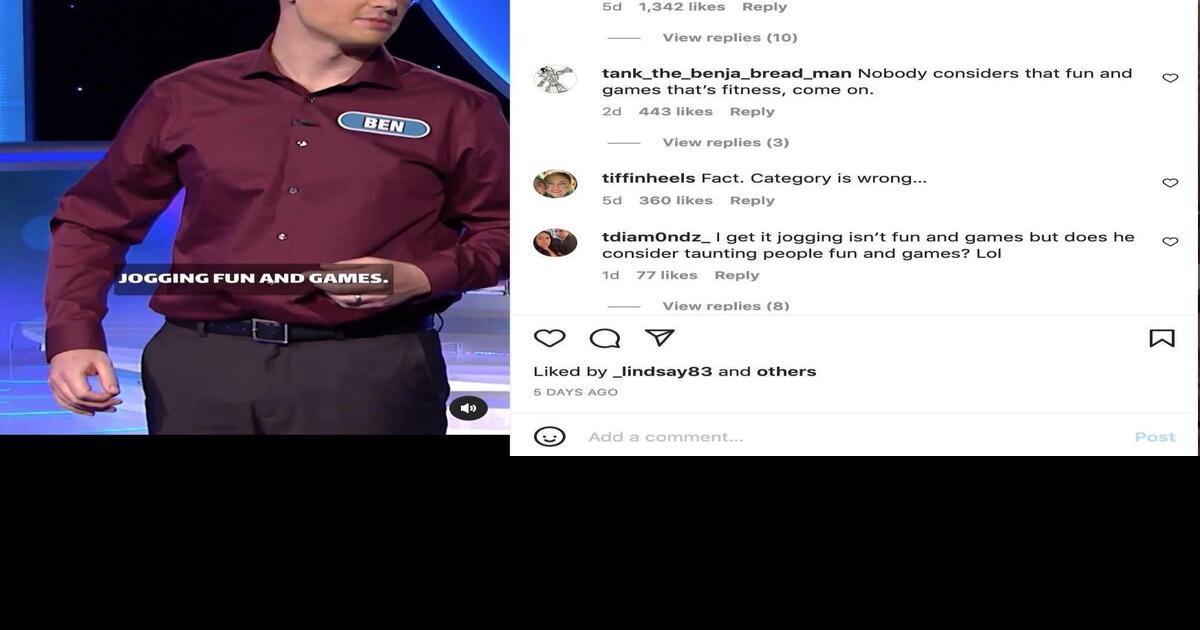Like the post with the heart icon
Viewport: 1200px width, 630px height.
[549, 338]
